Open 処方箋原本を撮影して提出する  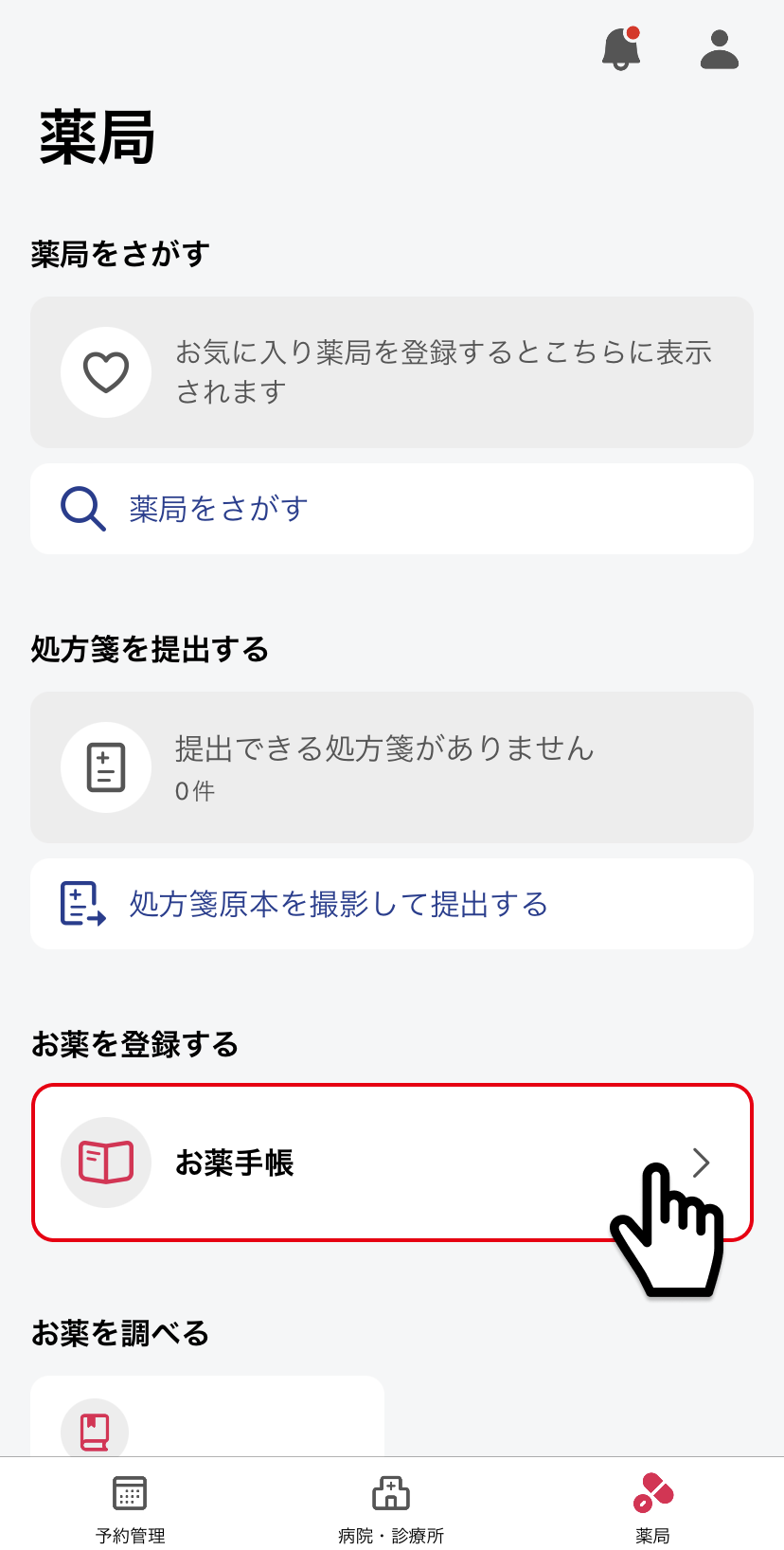tap(392, 904)
